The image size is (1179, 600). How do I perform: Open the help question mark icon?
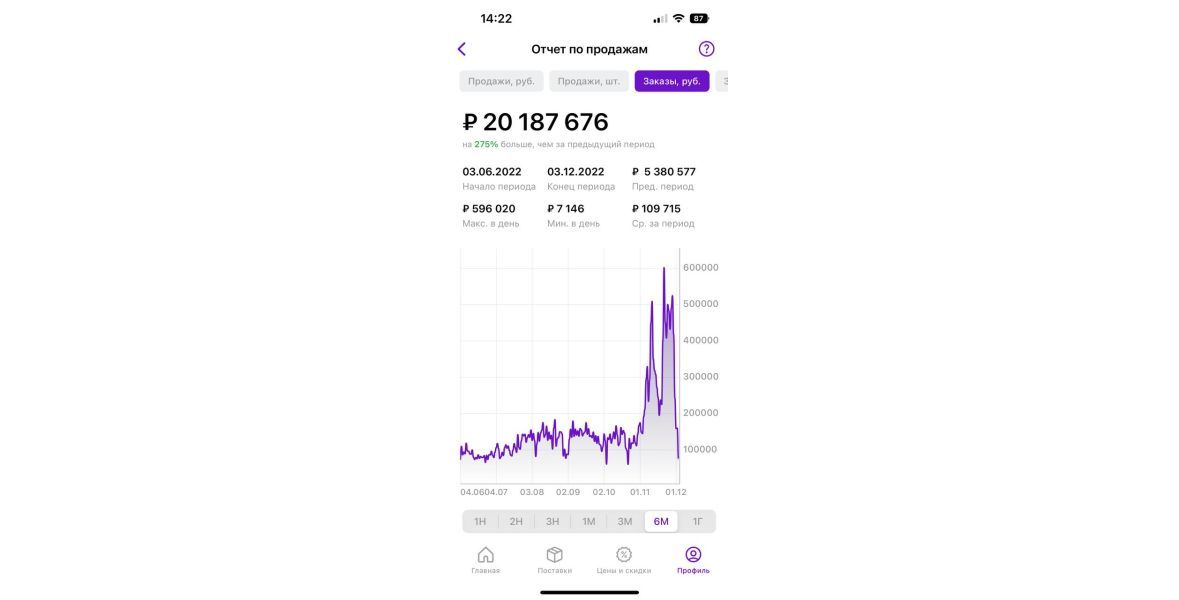click(706, 49)
